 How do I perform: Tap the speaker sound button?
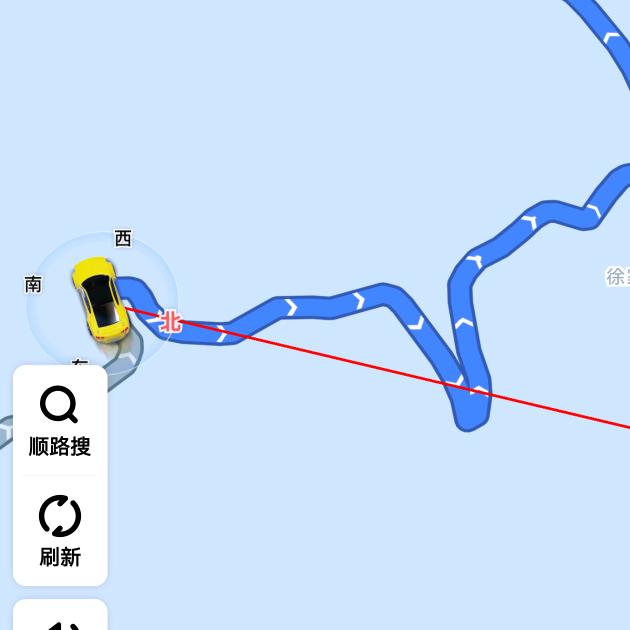point(62,620)
